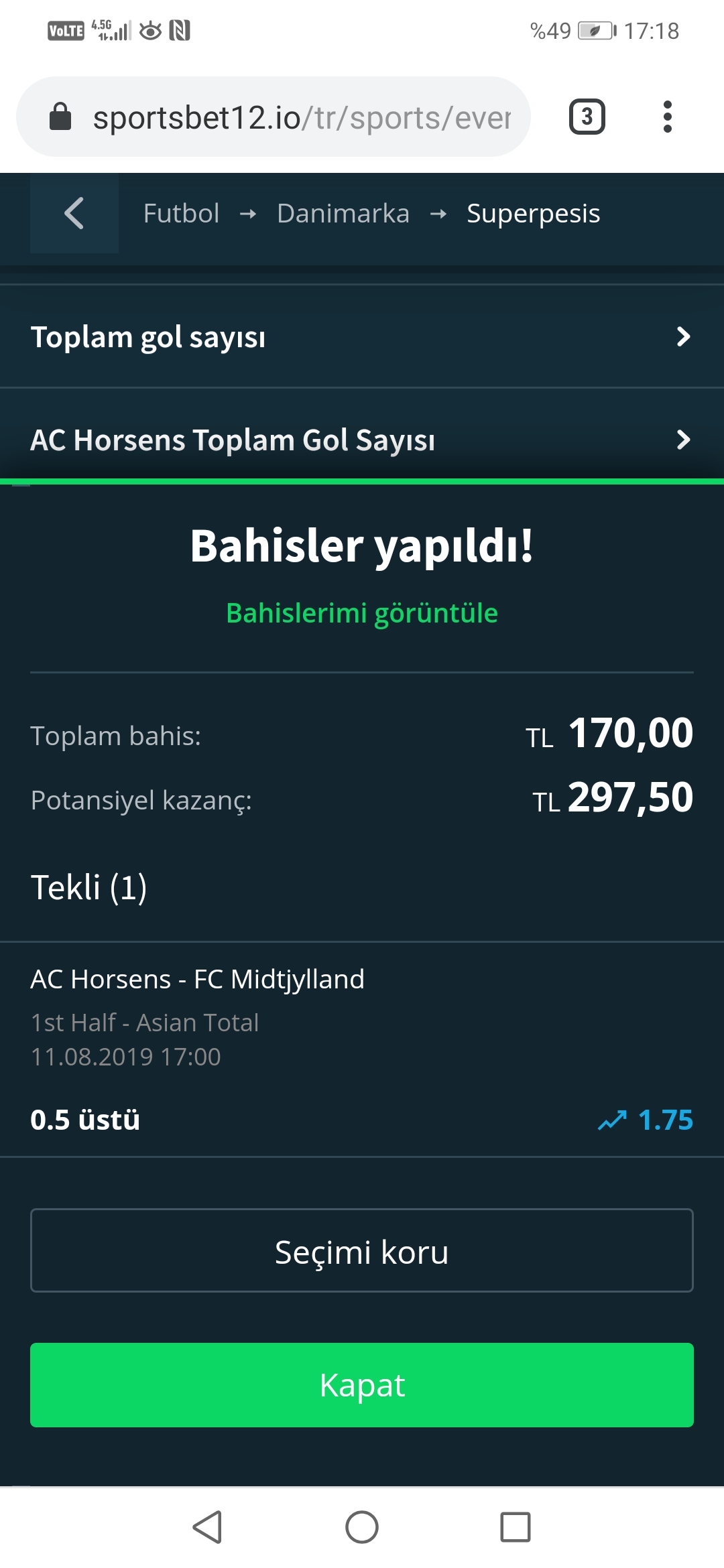Open the Danimarka breadcrumb
The width and height of the screenshot is (724, 1568).
[x=343, y=214]
